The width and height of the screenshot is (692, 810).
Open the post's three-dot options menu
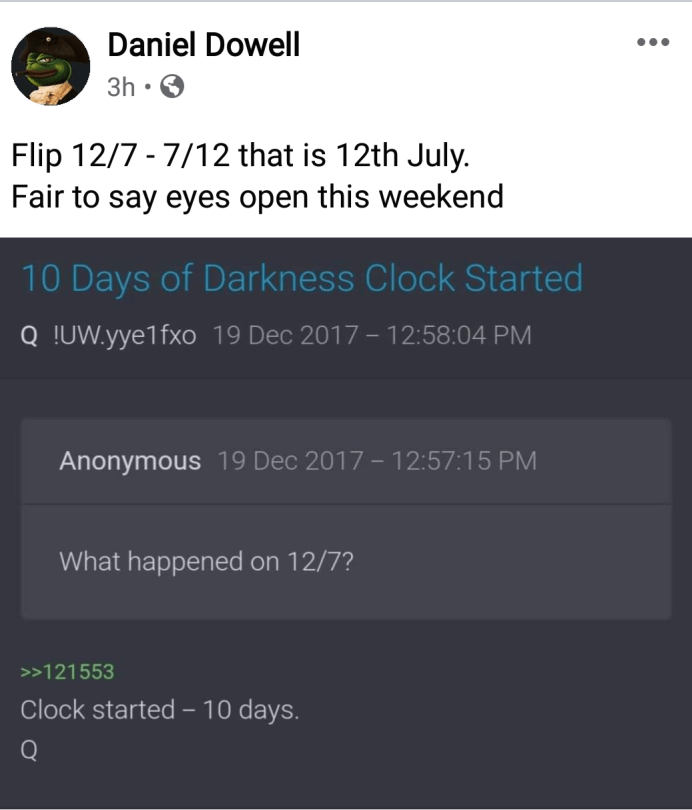[652, 42]
